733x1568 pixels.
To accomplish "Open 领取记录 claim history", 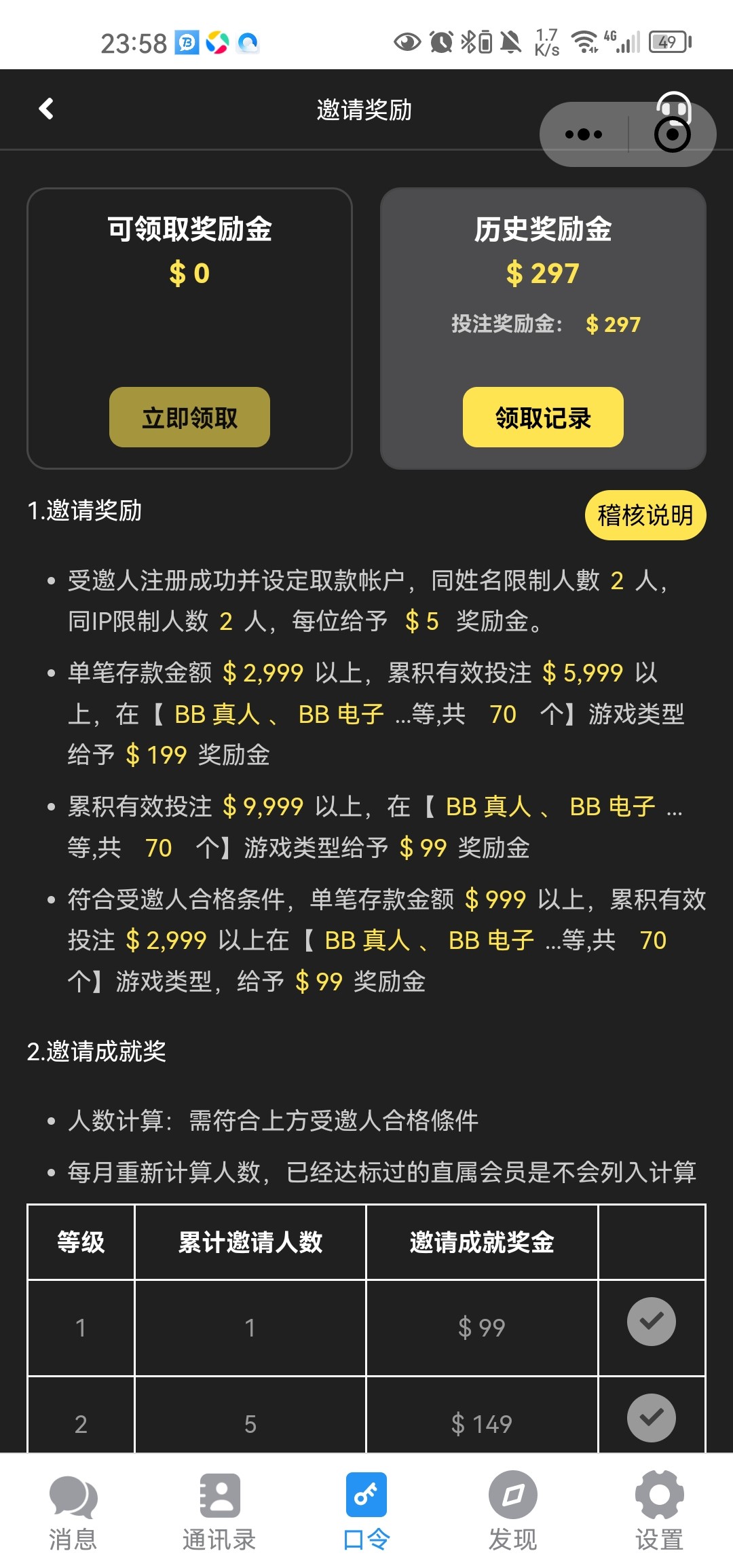I will pos(543,417).
